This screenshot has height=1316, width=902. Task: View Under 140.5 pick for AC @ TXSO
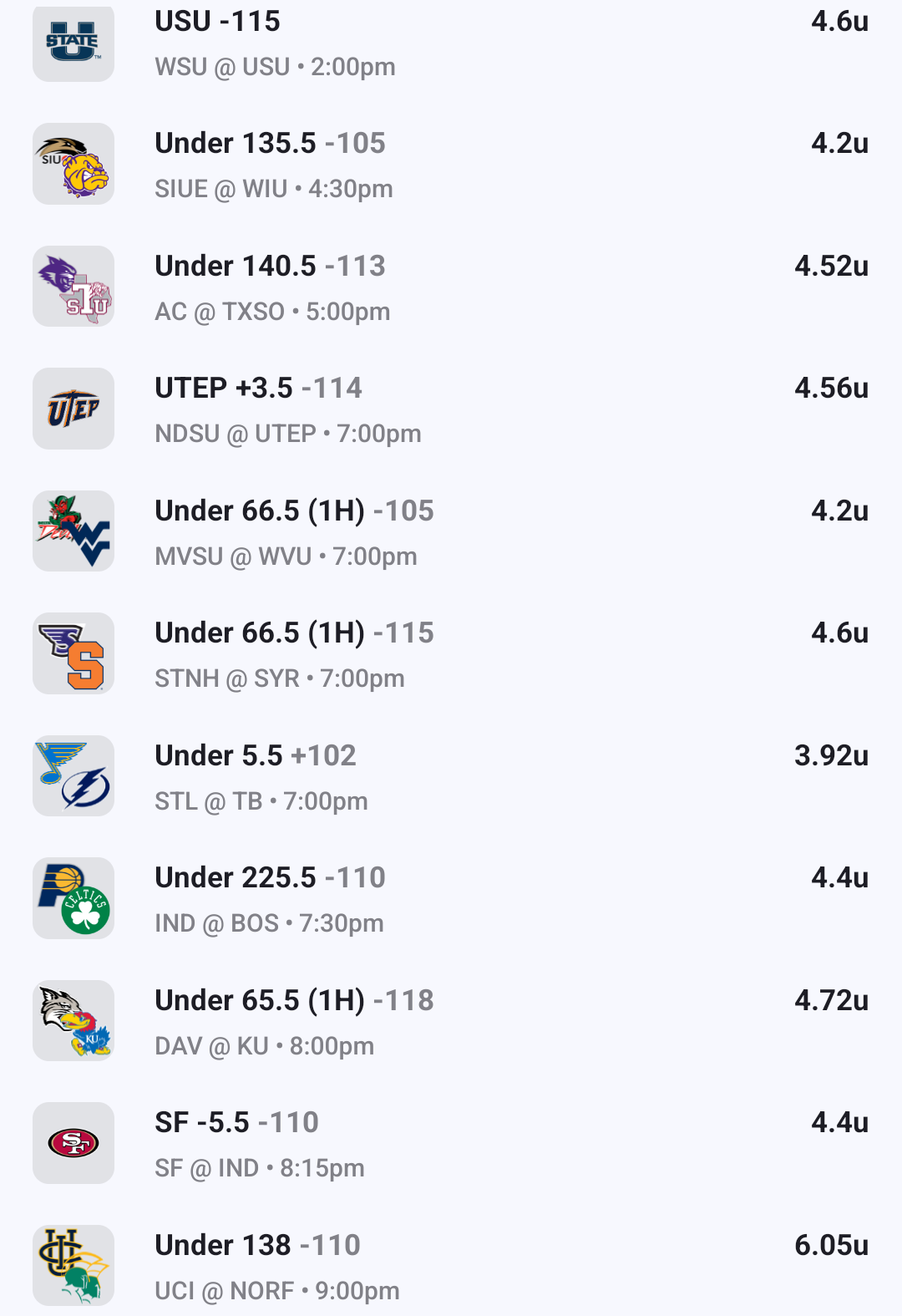tap(451, 287)
